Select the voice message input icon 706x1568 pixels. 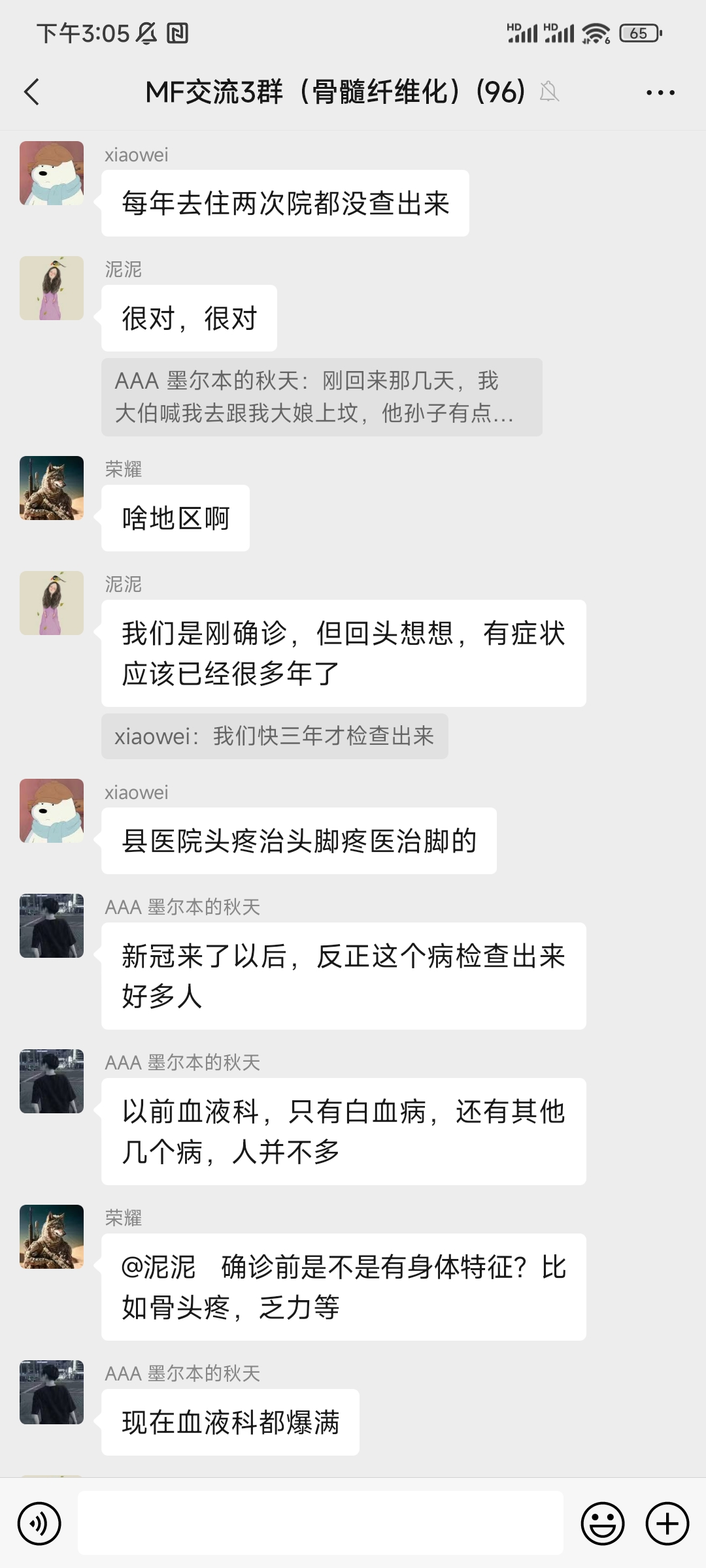click(39, 1522)
